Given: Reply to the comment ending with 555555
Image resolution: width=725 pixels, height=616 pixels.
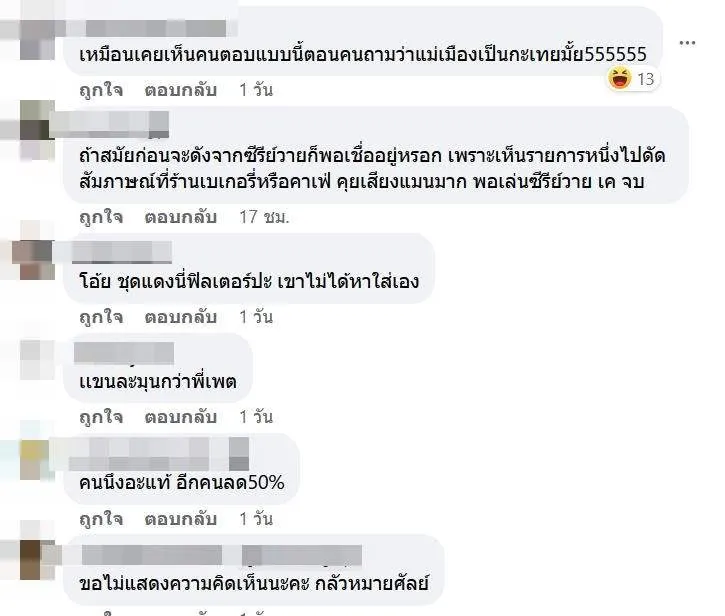Looking at the screenshot, I should [180, 90].
